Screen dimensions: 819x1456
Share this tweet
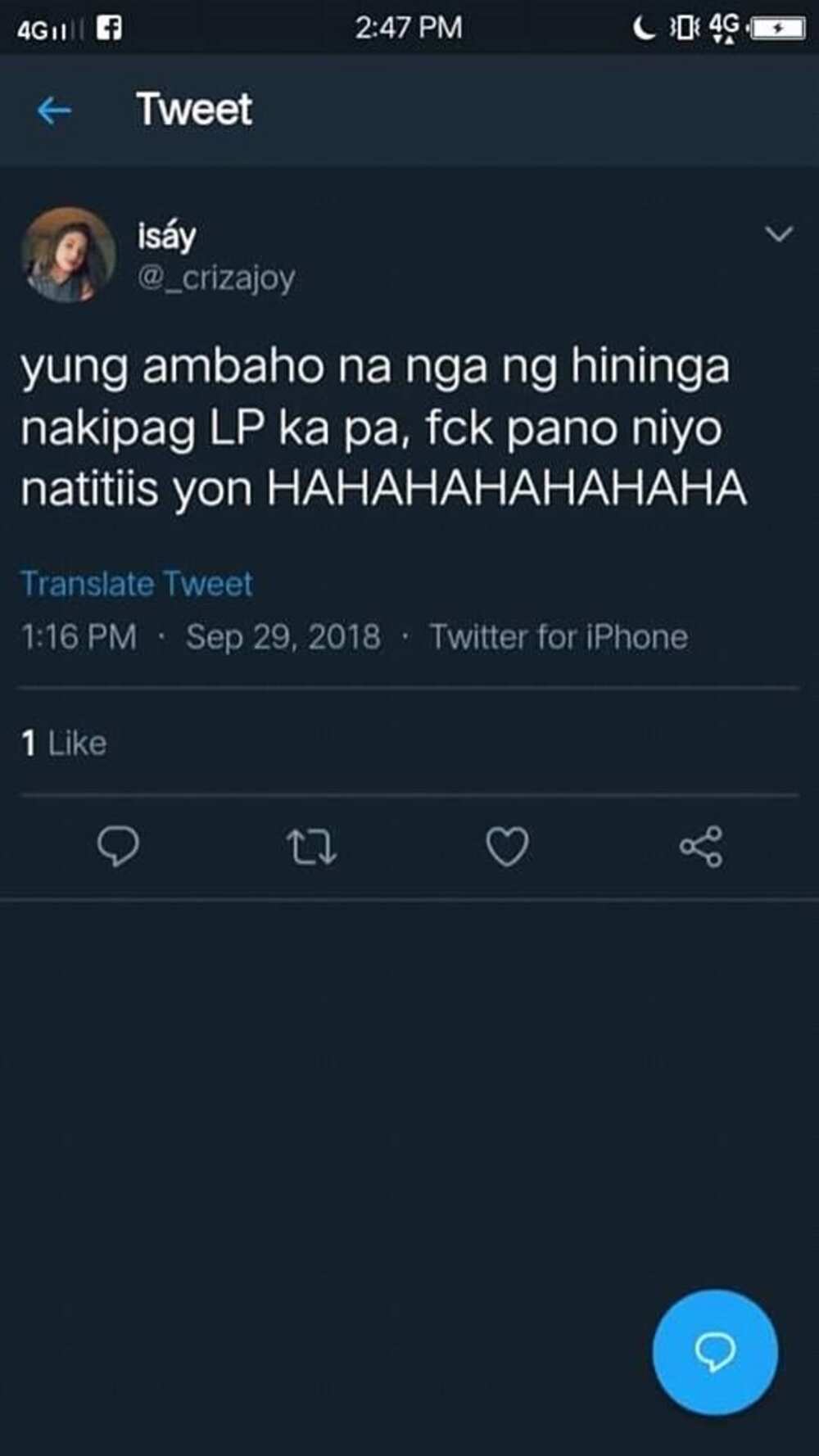click(701, 846)
